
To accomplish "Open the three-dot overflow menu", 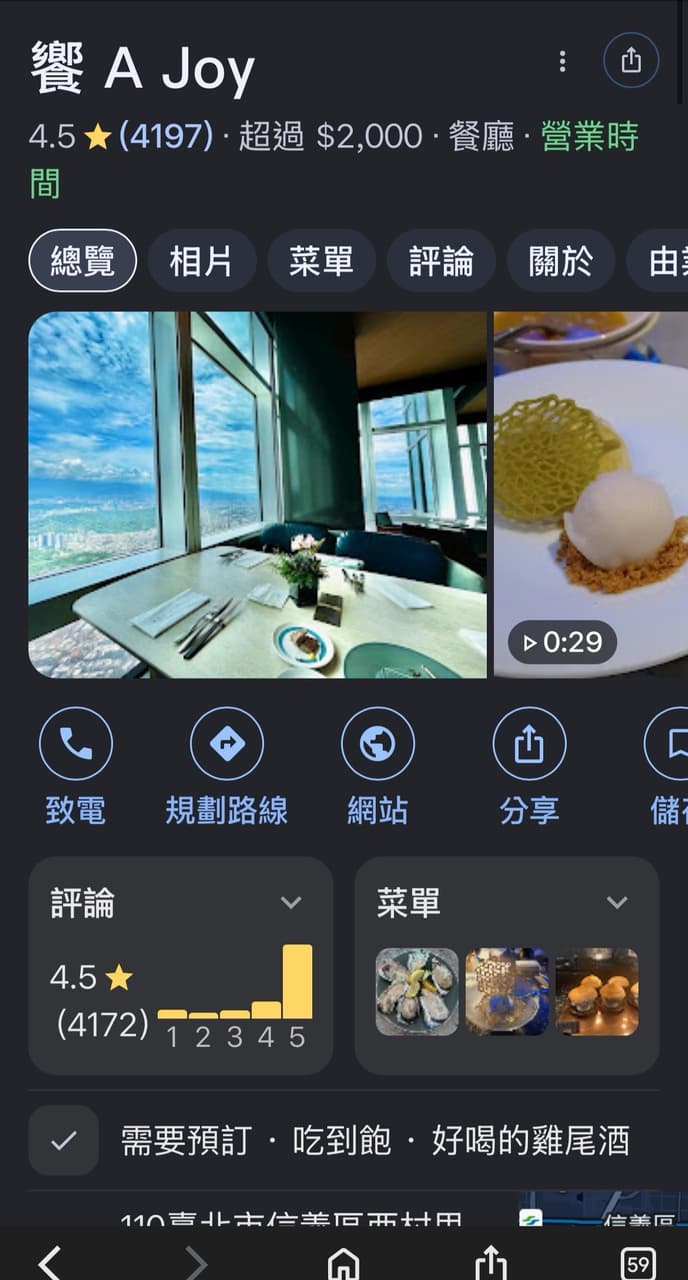I will pyautogui.click(x=562, y=62).
